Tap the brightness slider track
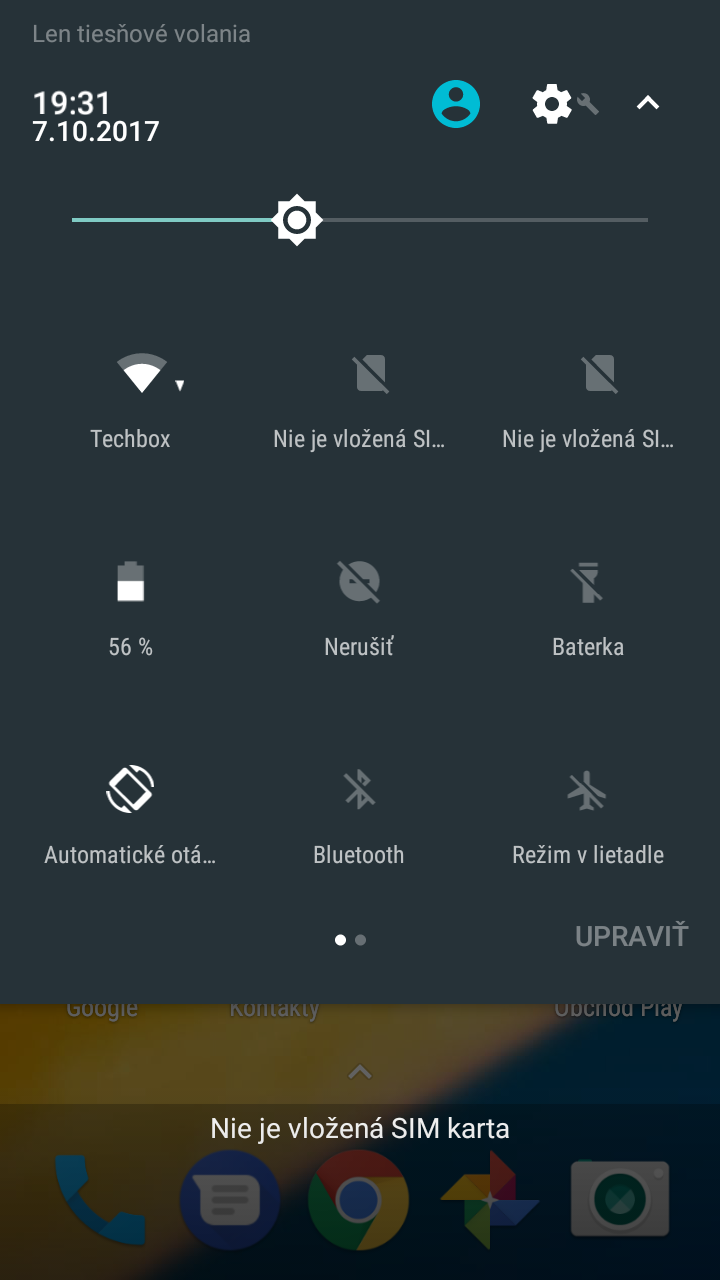Viewport: 720px width, 1280px height. [x=360, y=220]
